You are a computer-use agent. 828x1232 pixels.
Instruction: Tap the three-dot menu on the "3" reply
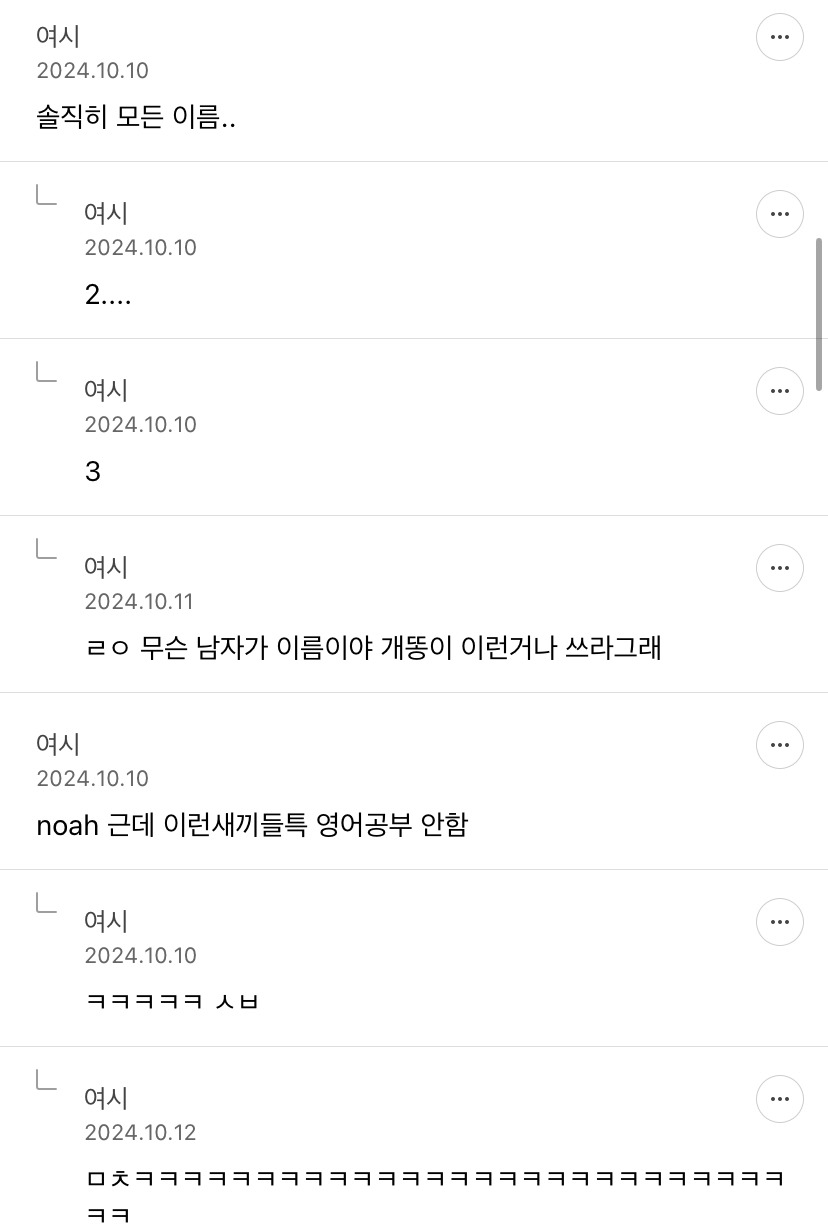(780, 391)
